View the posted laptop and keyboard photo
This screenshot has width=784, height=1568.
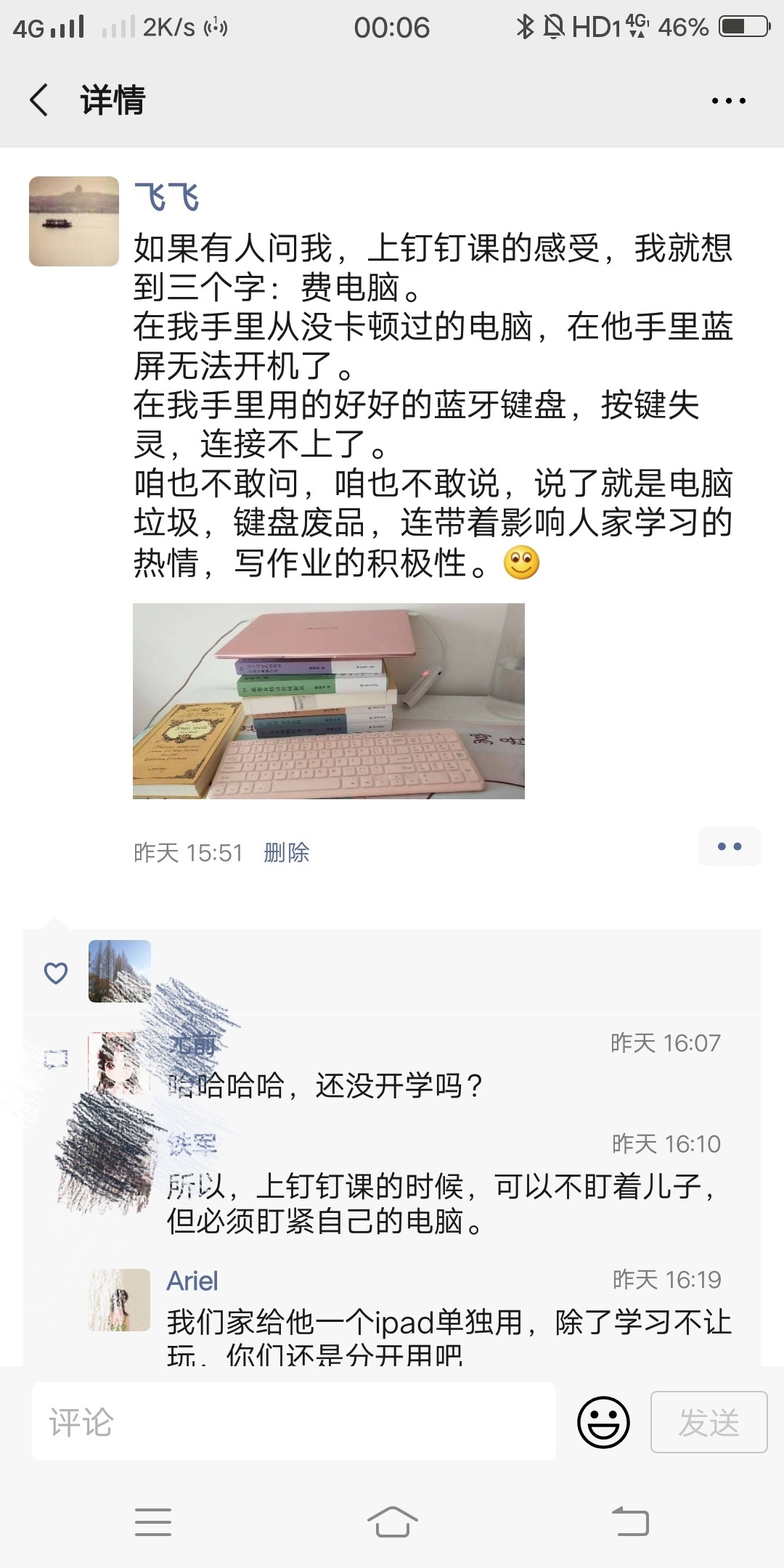(328, 701)
